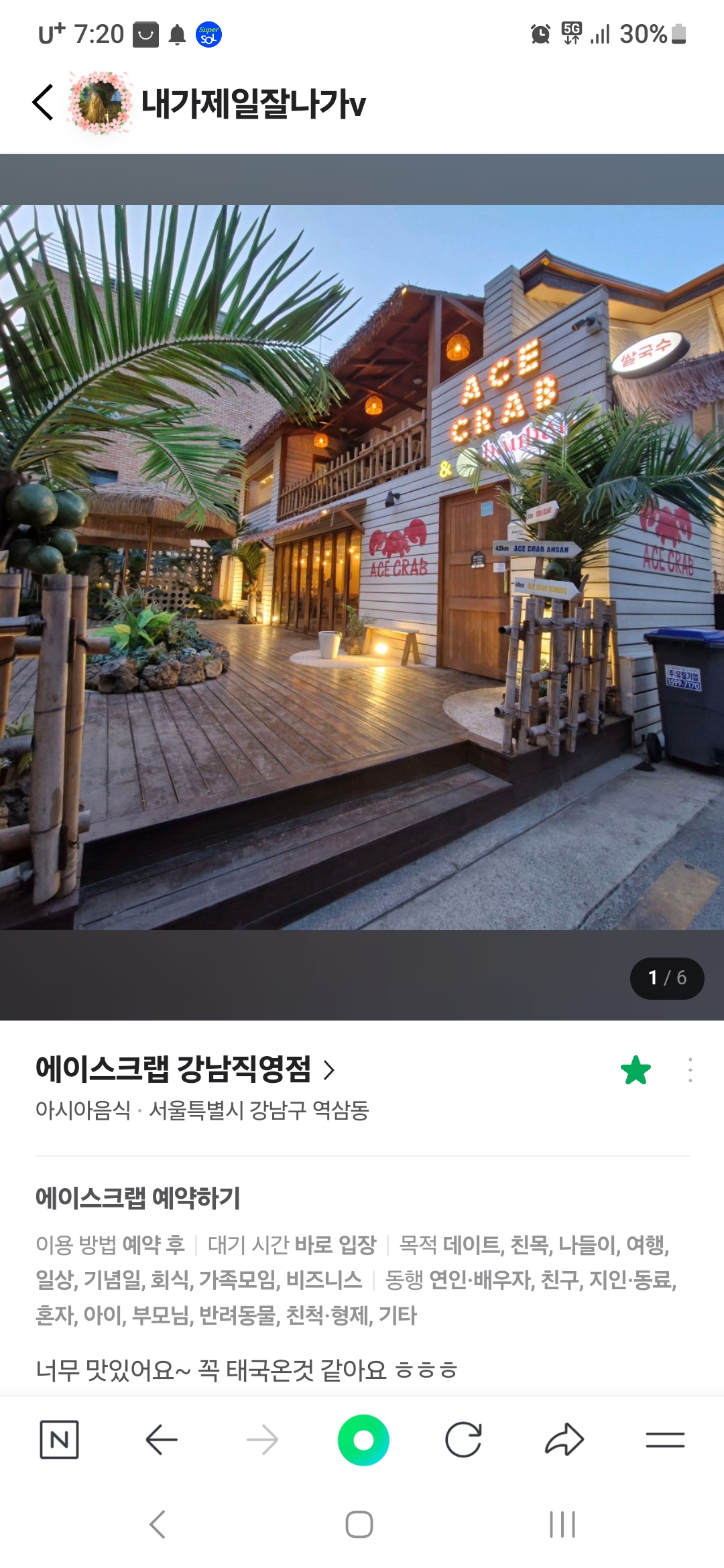The width and height of the screenshot is (724, 1568).
Task: Open the three-dot overflow menu
Action: [690, 1070]
